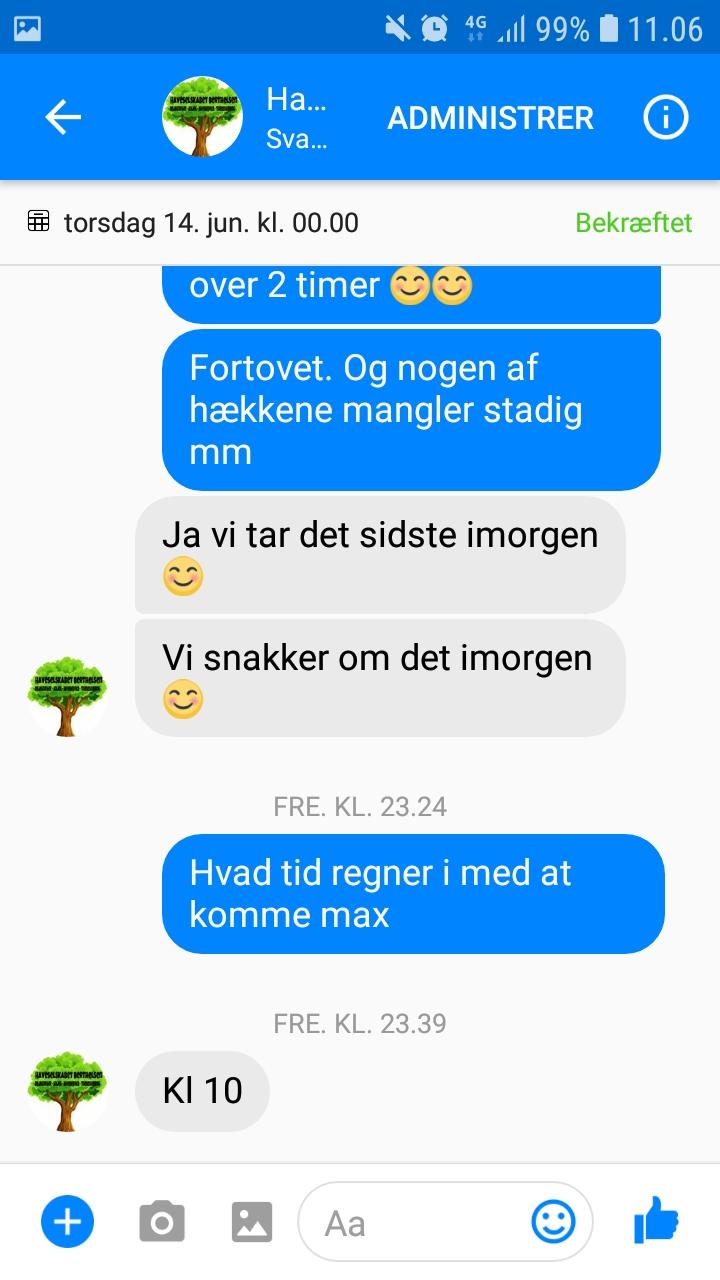This screenshot has width=720, height=1280.
Task: Go back using the header arrow
Action: [x=63, y=118]
